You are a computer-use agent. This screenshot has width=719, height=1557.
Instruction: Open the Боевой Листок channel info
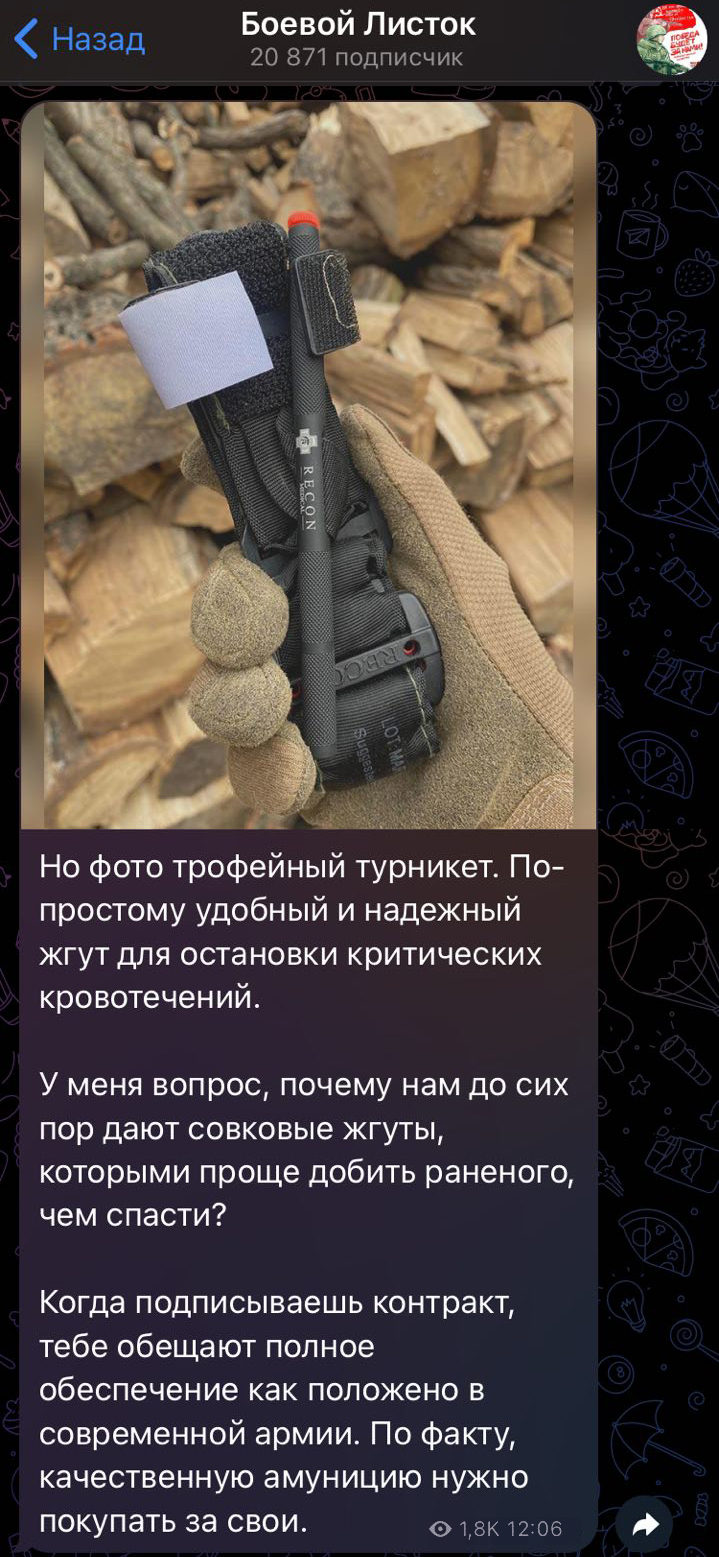[x=357, y=38]
